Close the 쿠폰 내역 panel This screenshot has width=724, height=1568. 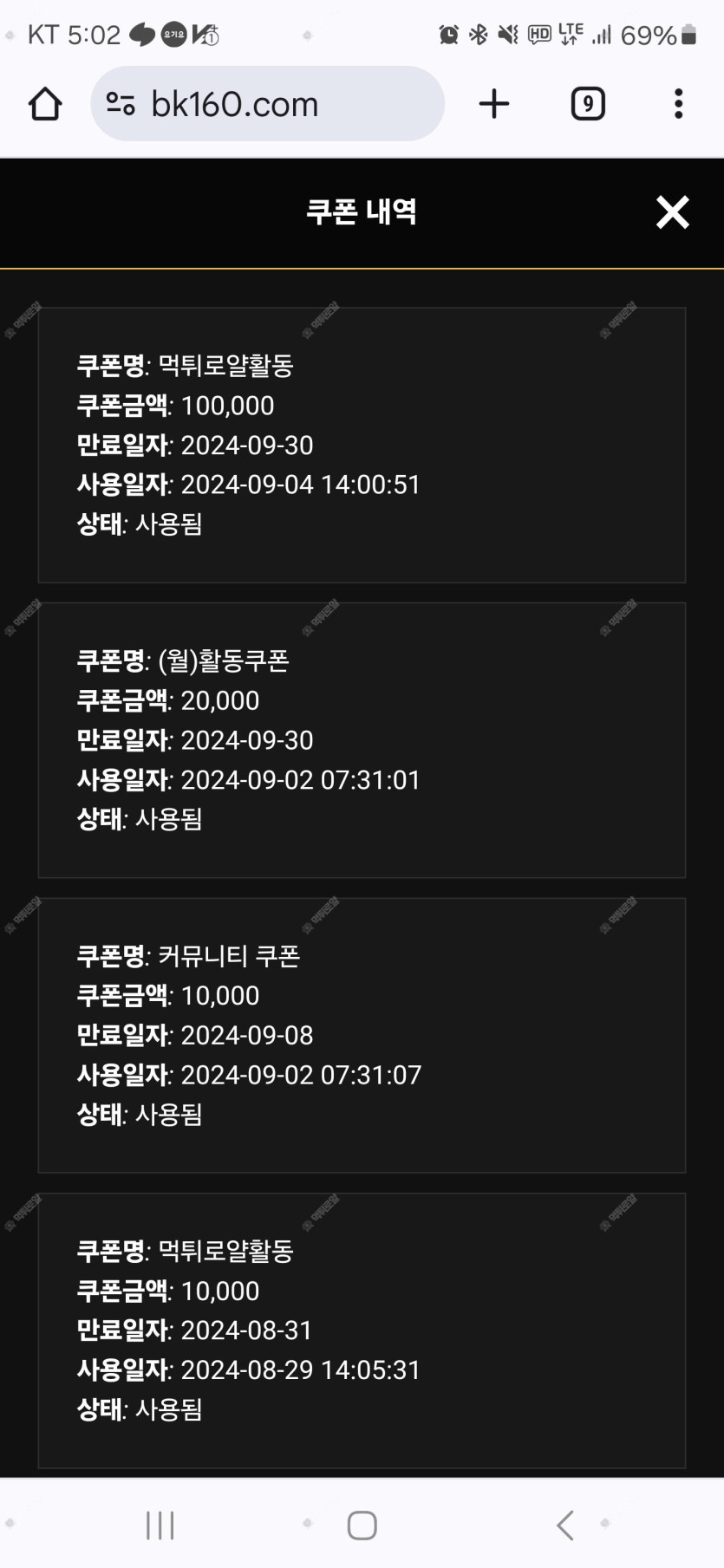(x=672, y=212)
